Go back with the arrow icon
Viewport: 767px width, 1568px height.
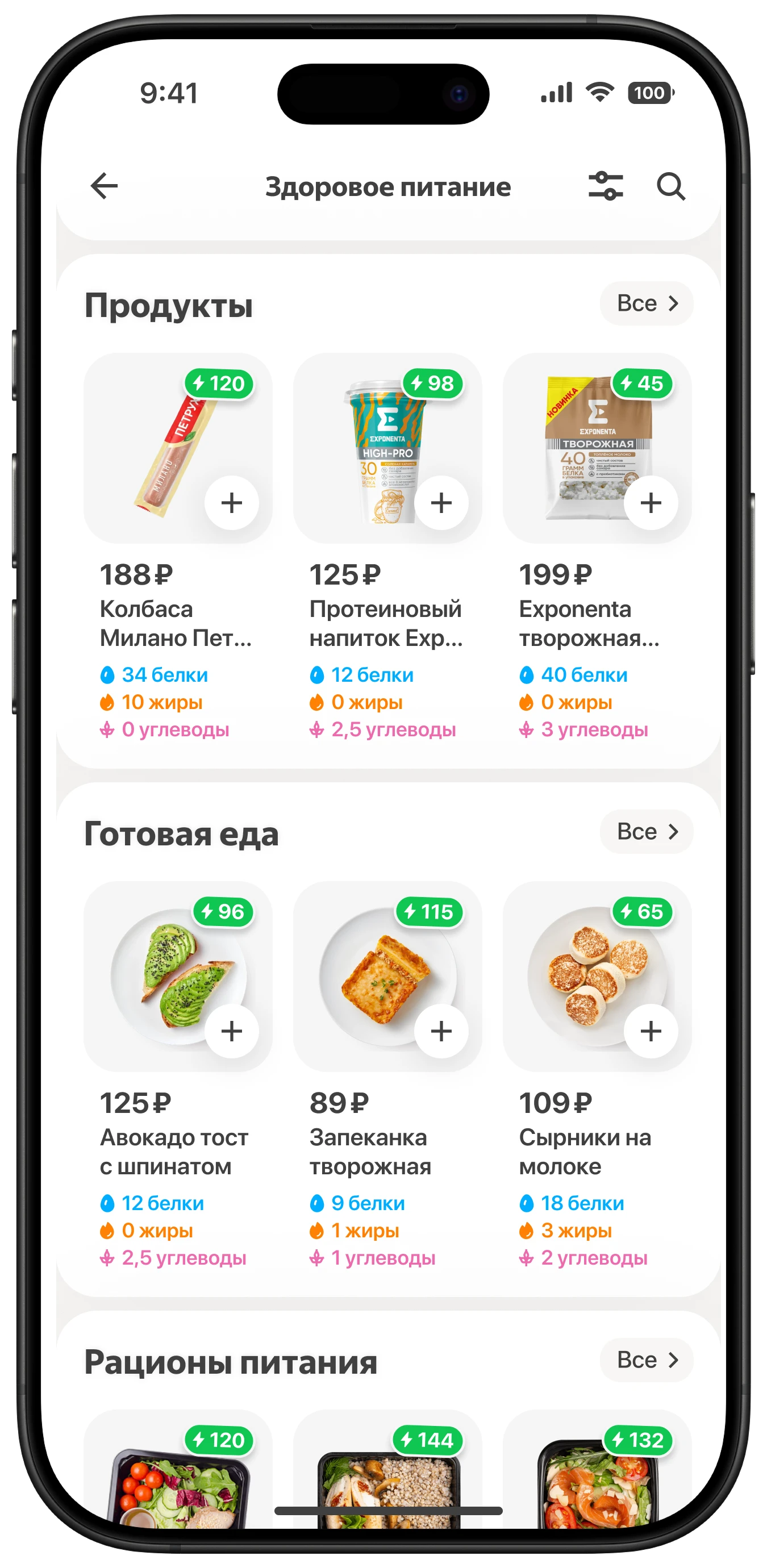tap(104, 186)
